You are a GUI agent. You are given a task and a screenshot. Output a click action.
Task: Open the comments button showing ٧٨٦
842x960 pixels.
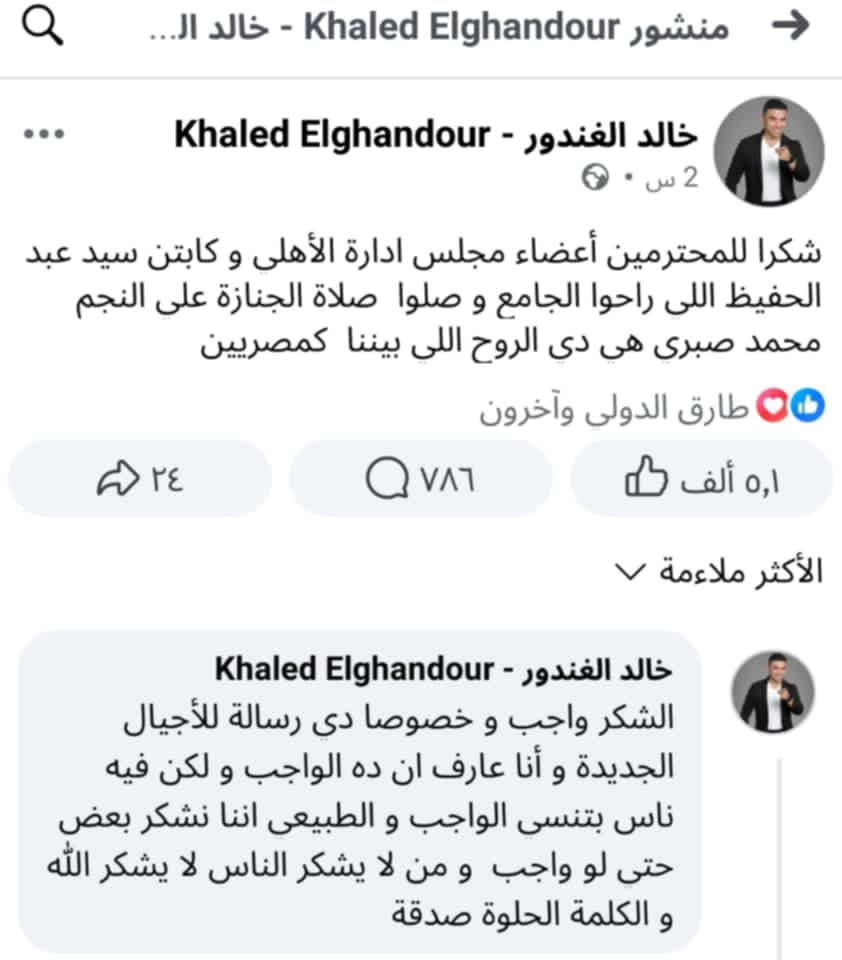click(x=420, y=480)
